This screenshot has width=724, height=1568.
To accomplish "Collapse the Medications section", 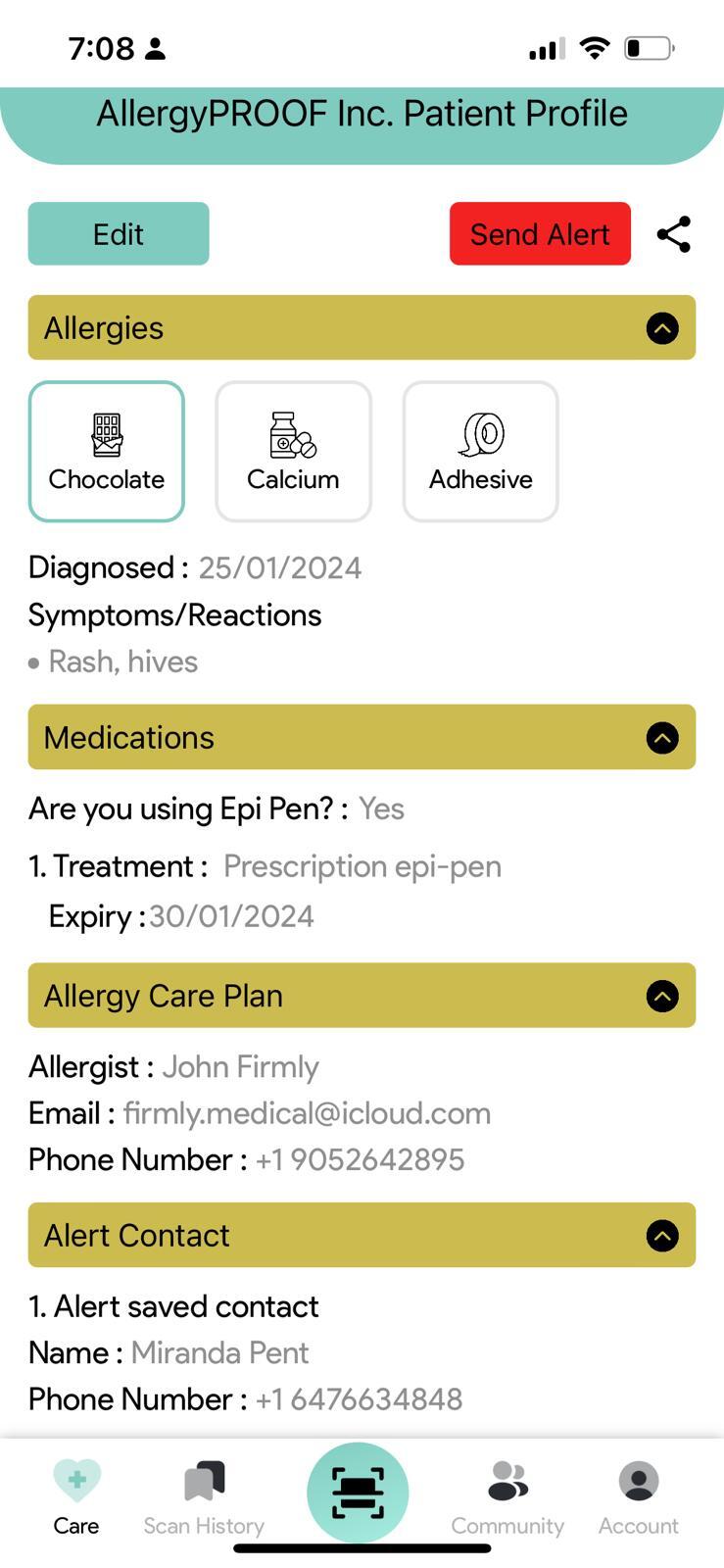I will click(662, 738).
